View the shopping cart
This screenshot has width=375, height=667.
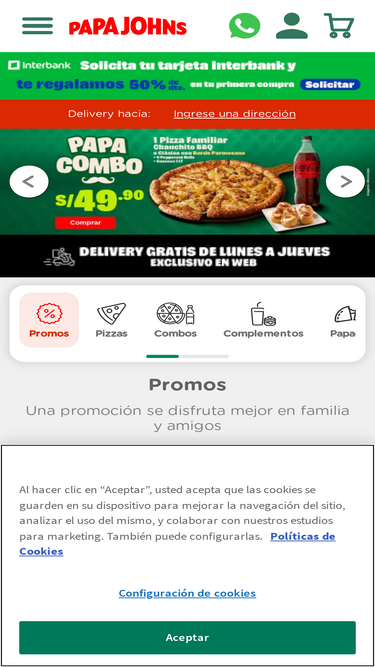pos(339,26)
